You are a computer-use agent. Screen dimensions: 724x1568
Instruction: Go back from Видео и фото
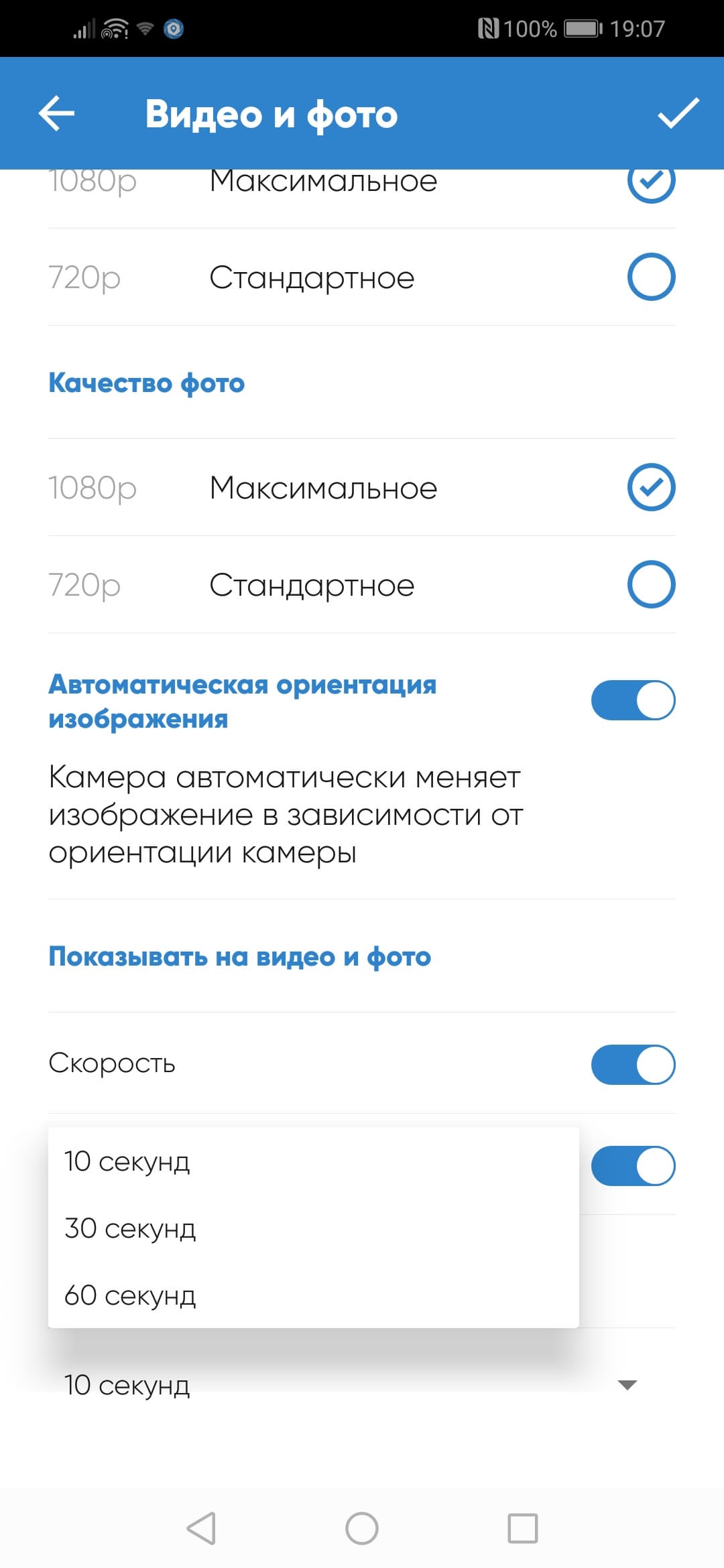(56, 113)
